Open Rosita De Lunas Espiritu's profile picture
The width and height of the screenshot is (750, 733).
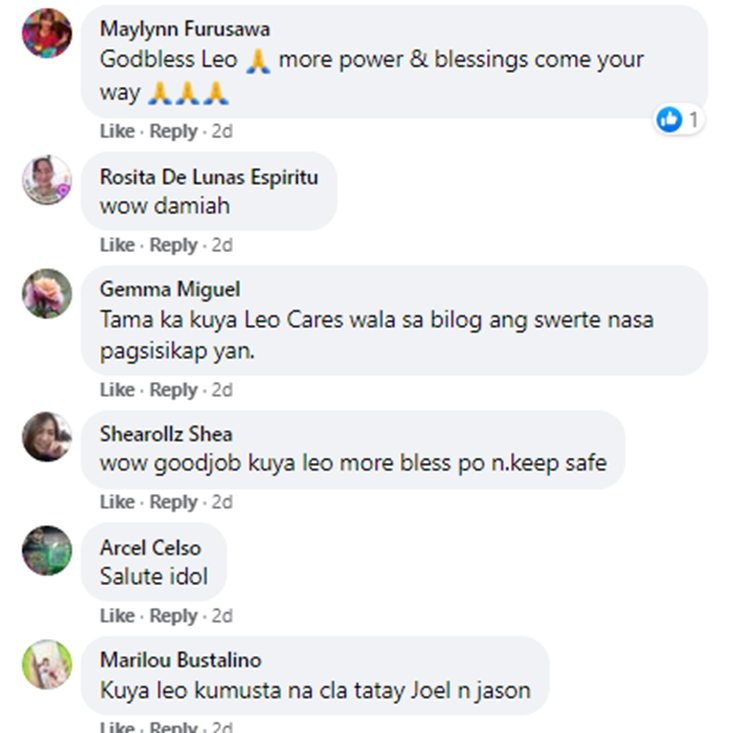(47, 180)
